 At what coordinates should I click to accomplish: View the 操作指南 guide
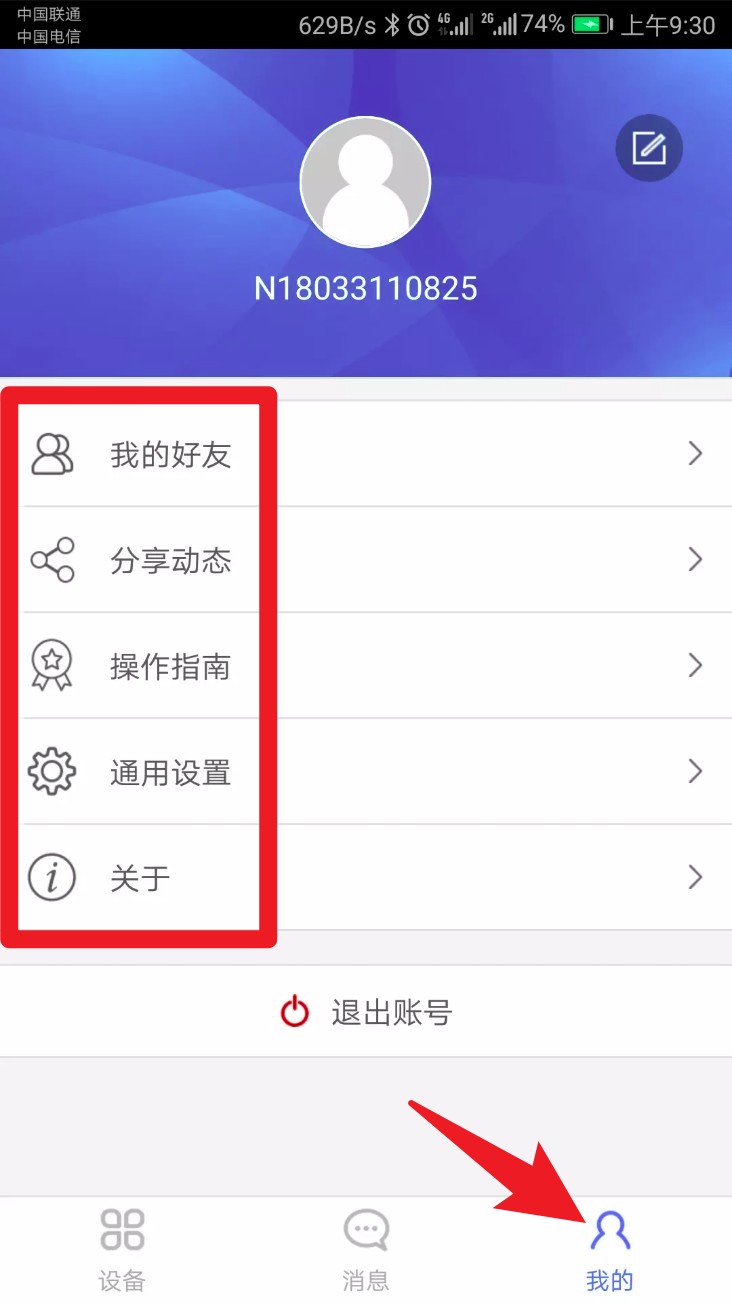366,666
